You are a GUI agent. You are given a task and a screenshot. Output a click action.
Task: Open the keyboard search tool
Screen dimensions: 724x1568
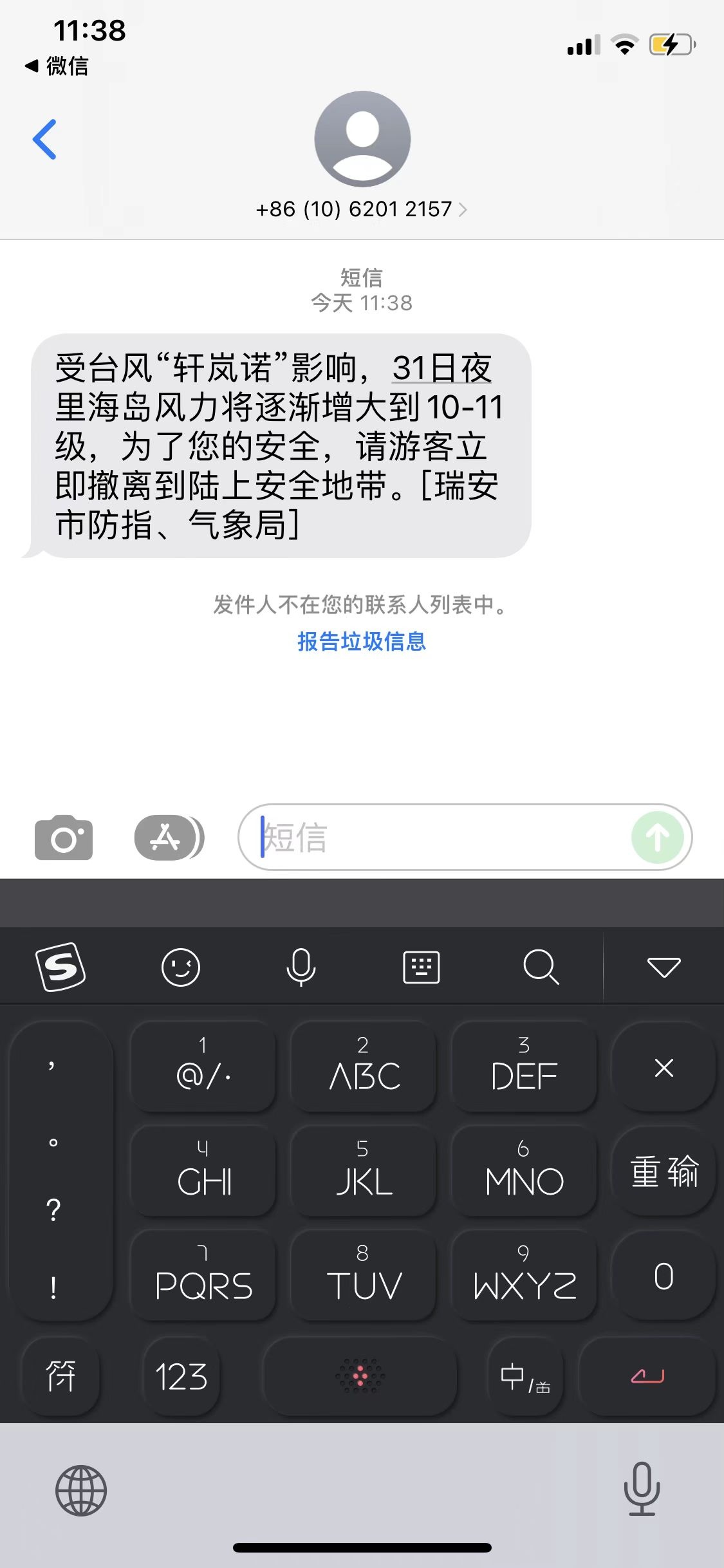(541, 967)
